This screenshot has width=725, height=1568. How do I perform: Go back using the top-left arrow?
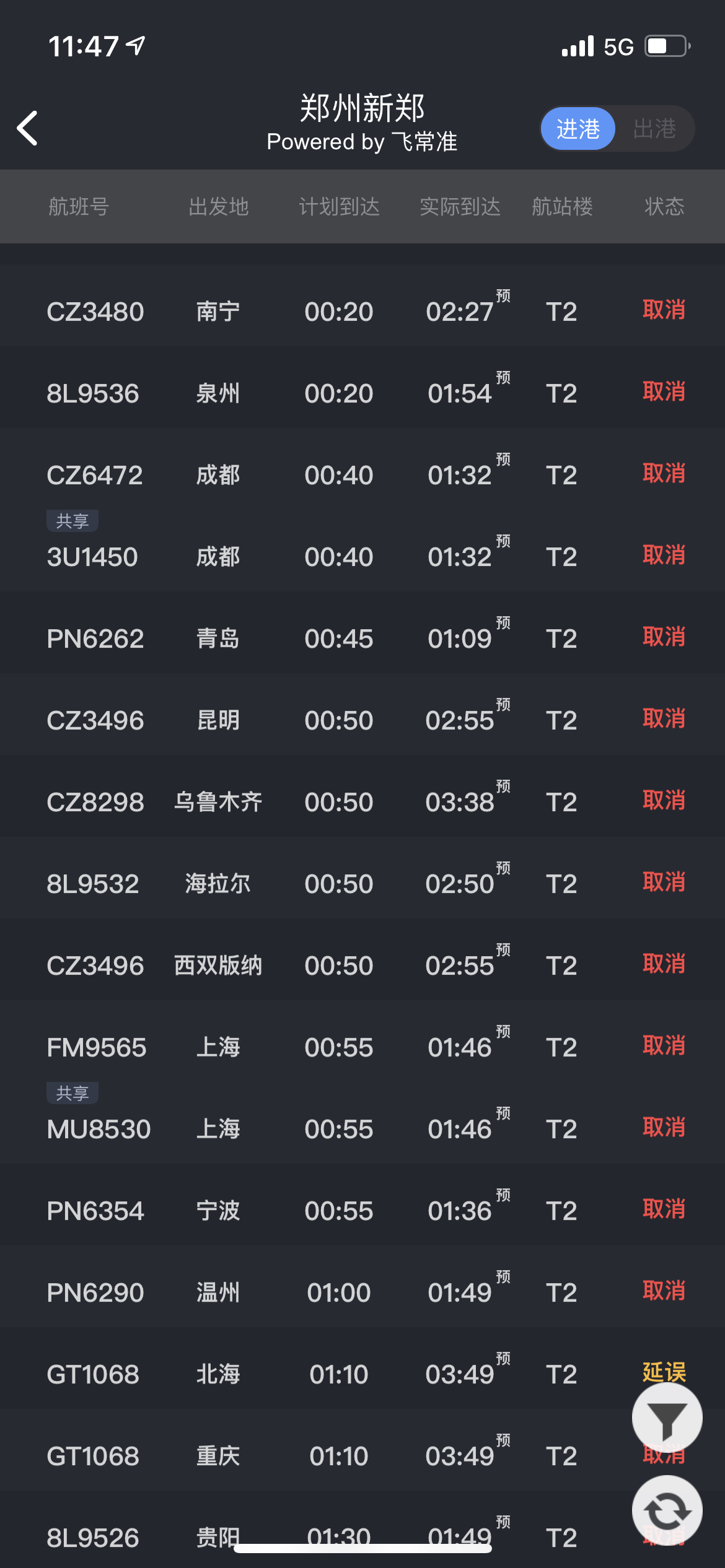(28, 128)
